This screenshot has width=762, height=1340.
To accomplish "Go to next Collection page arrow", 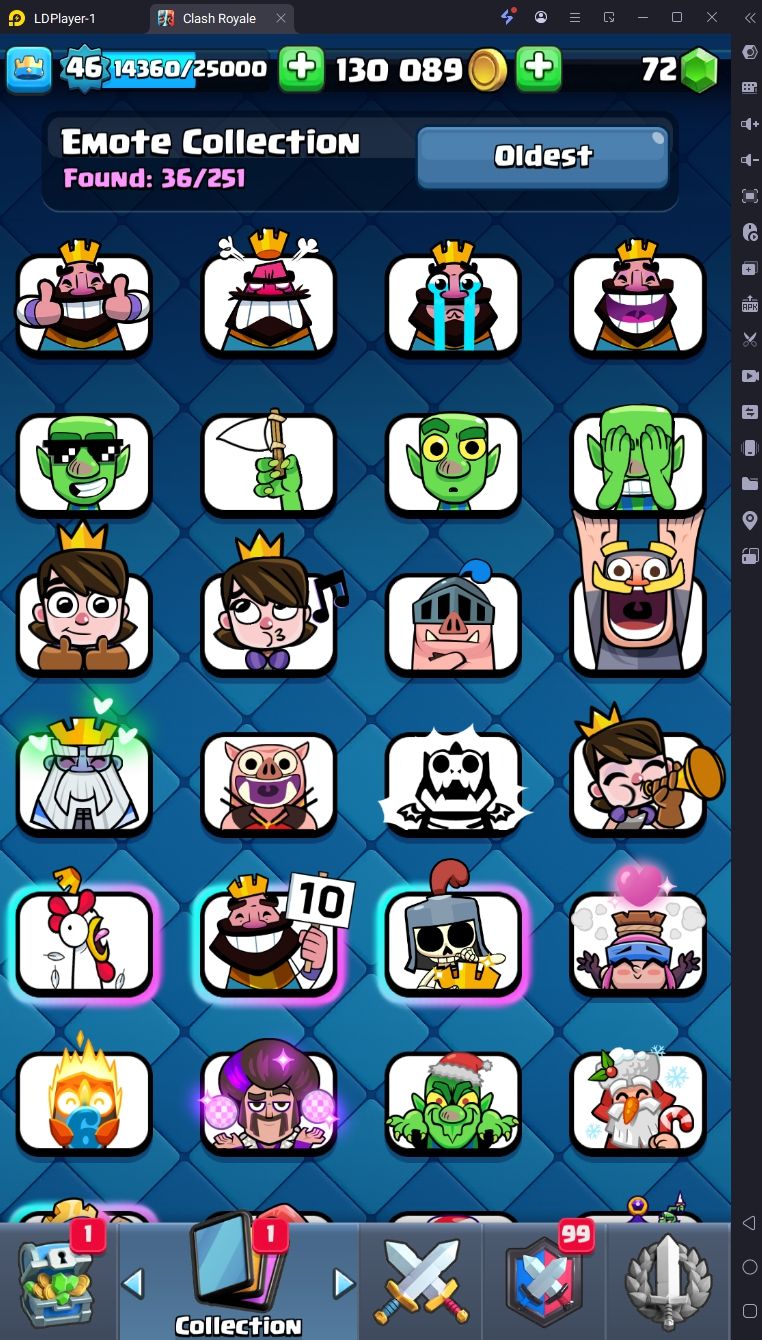I will [344, 1283].
